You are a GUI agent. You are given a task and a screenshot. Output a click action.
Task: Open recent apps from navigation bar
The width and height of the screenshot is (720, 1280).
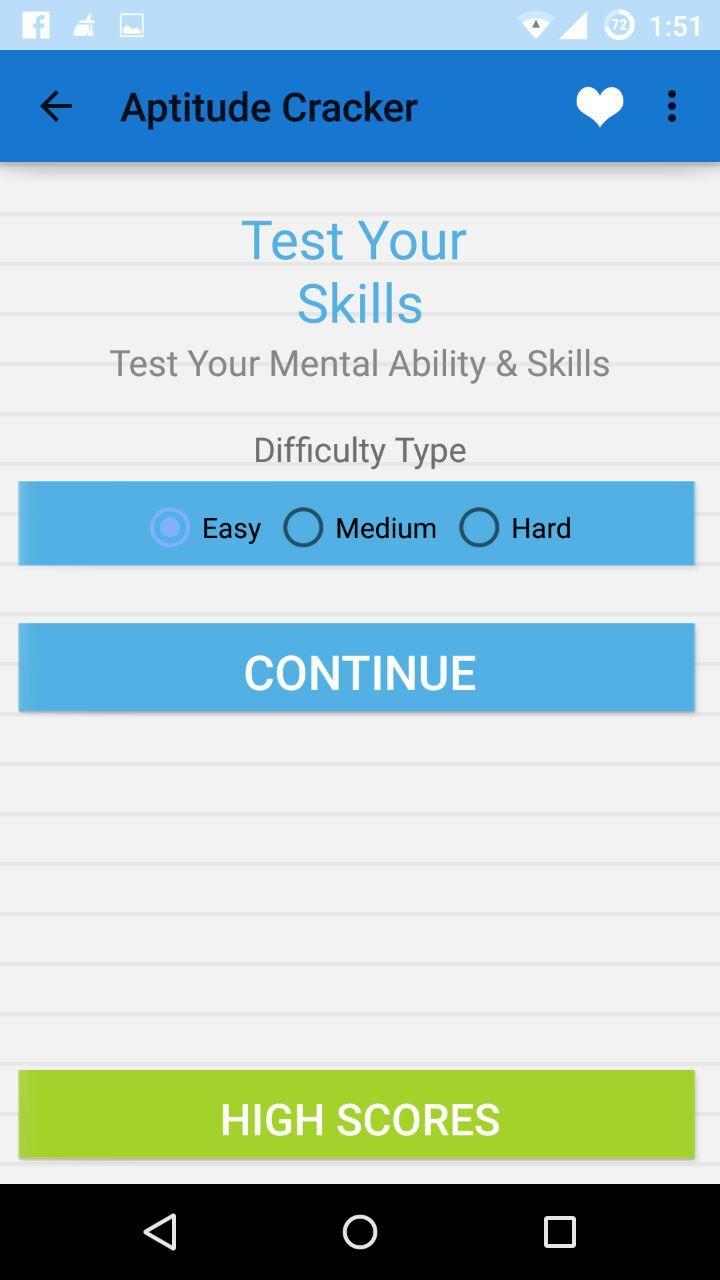pos(560,1232)
